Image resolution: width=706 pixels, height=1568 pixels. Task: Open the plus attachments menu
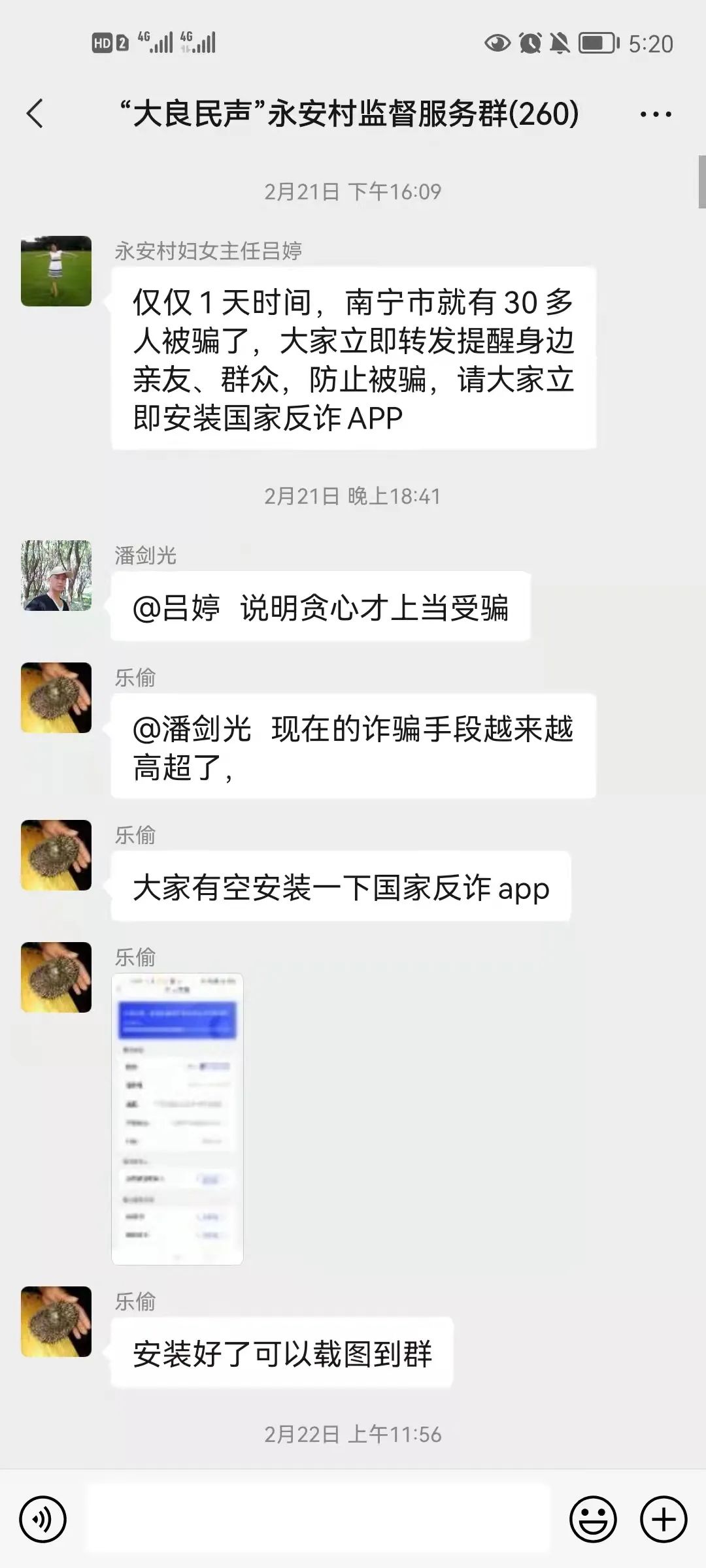click(x=663, y=1519)
